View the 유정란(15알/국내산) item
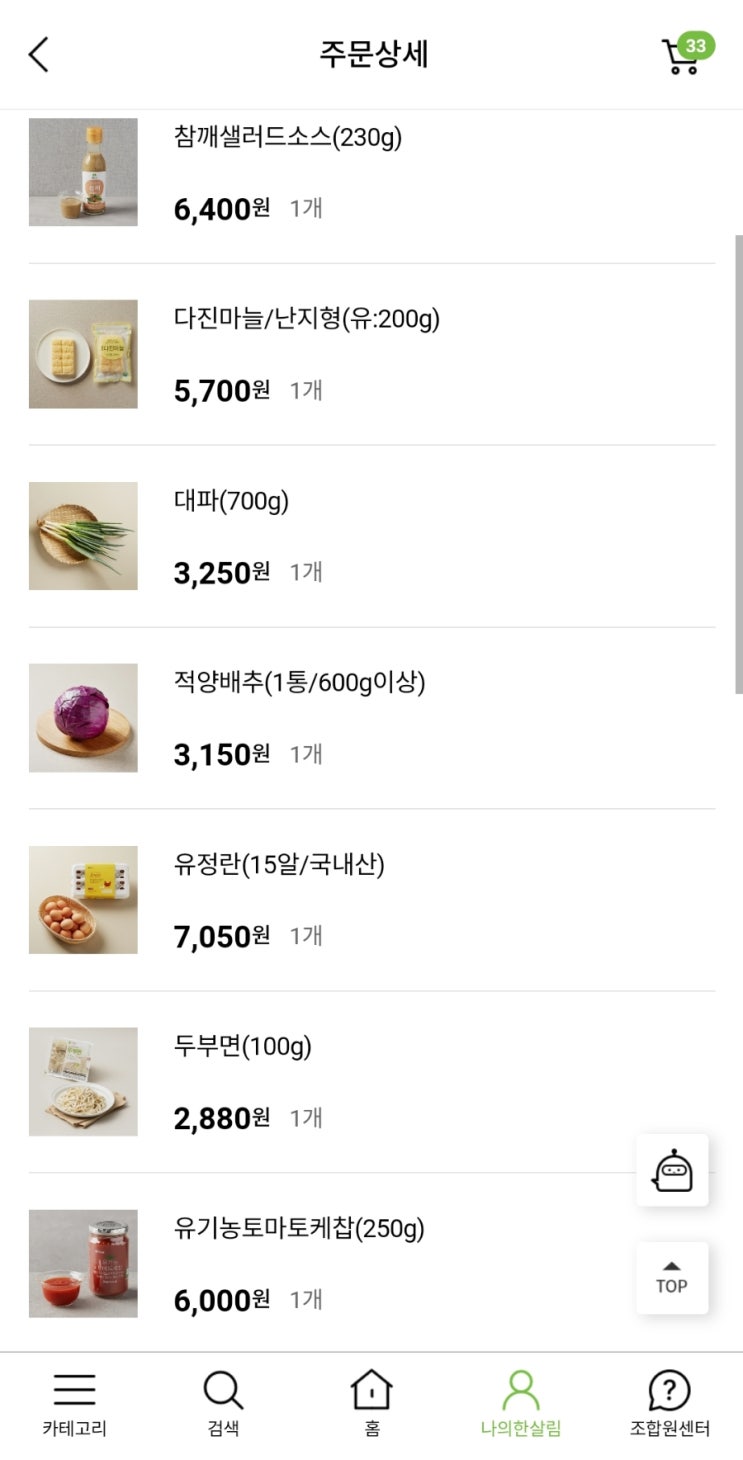The image size is (743, 1460). (279, 865)
